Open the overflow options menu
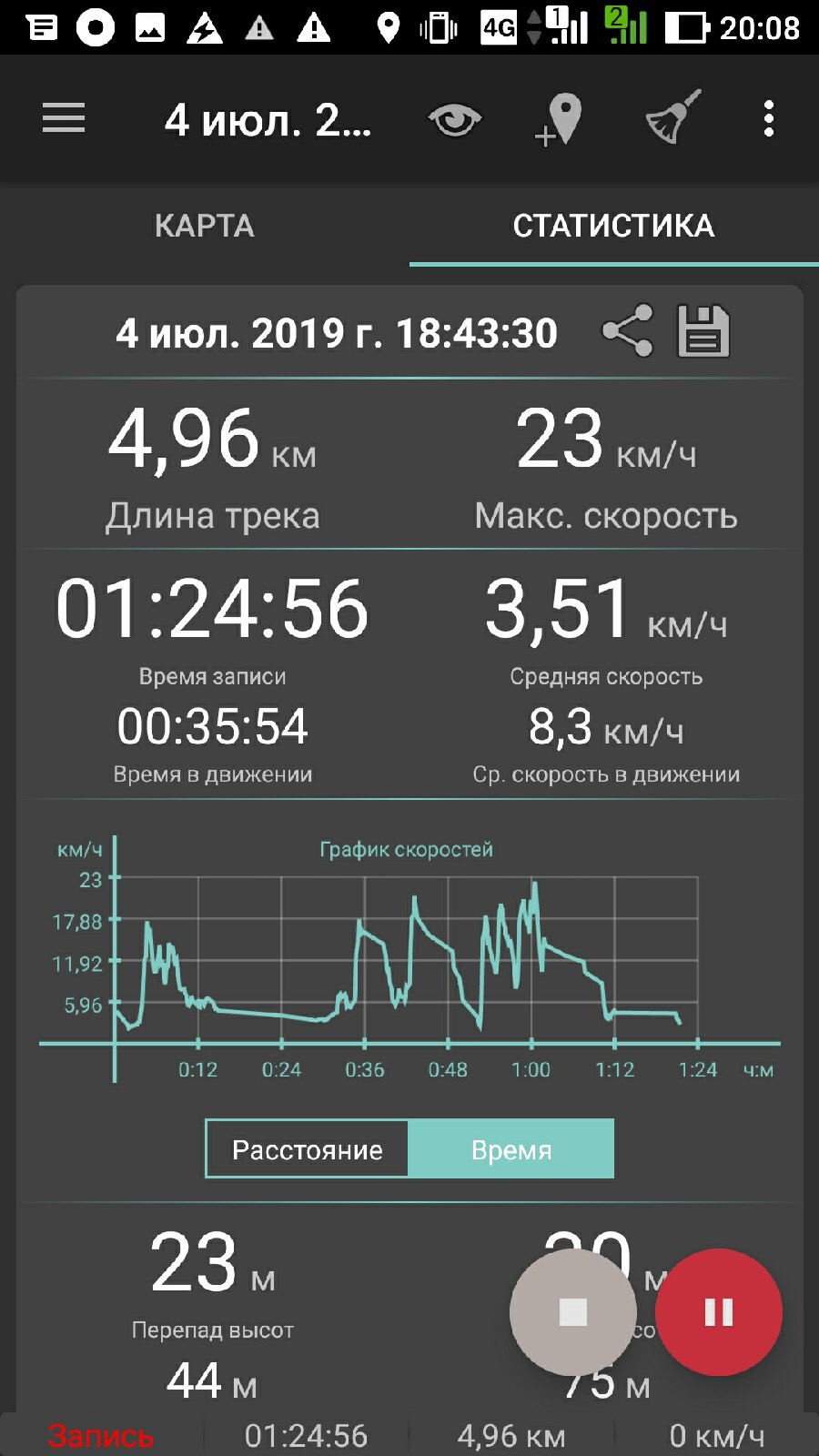The image size is (819, 1456). pyautogui.click(x=769, y=119)
